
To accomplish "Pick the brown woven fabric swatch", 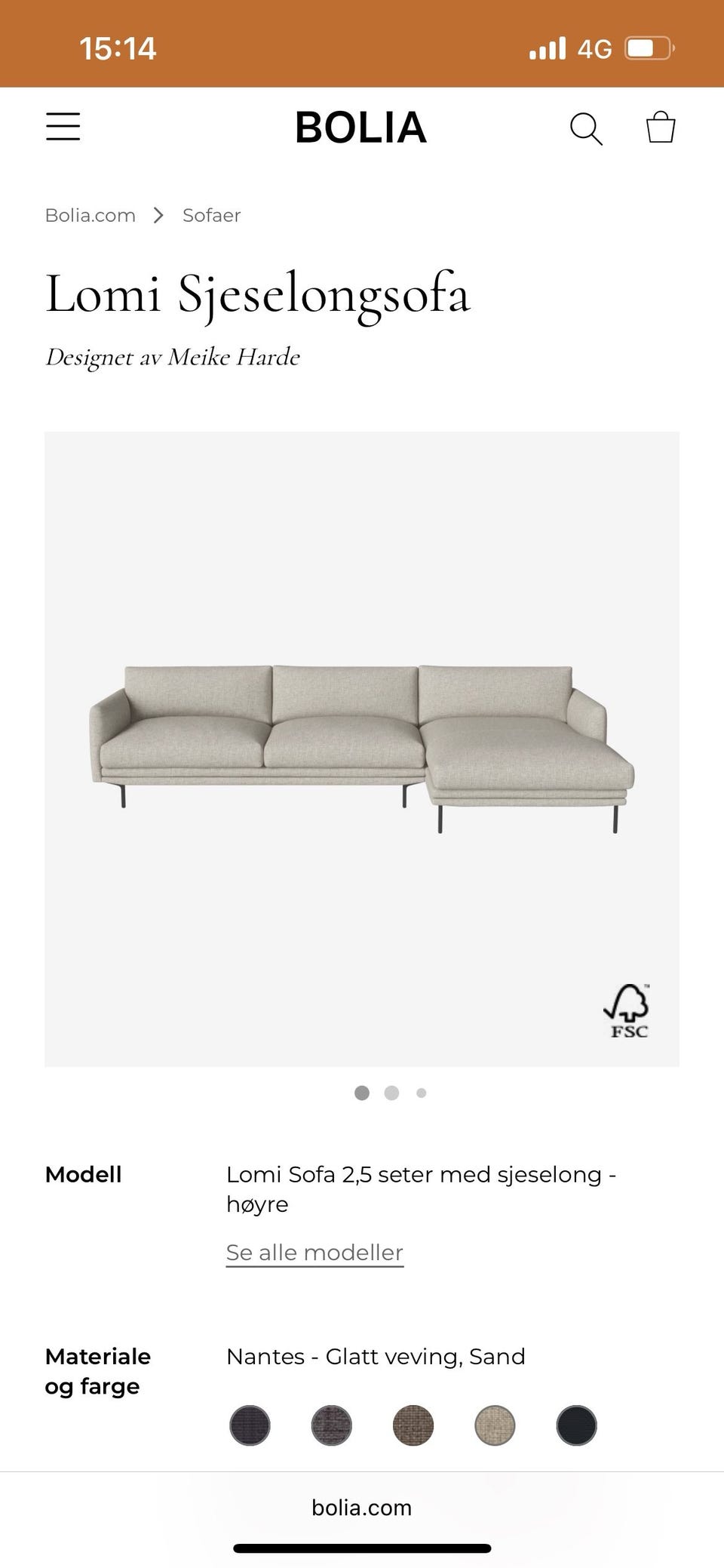I will pos(413,1425).
